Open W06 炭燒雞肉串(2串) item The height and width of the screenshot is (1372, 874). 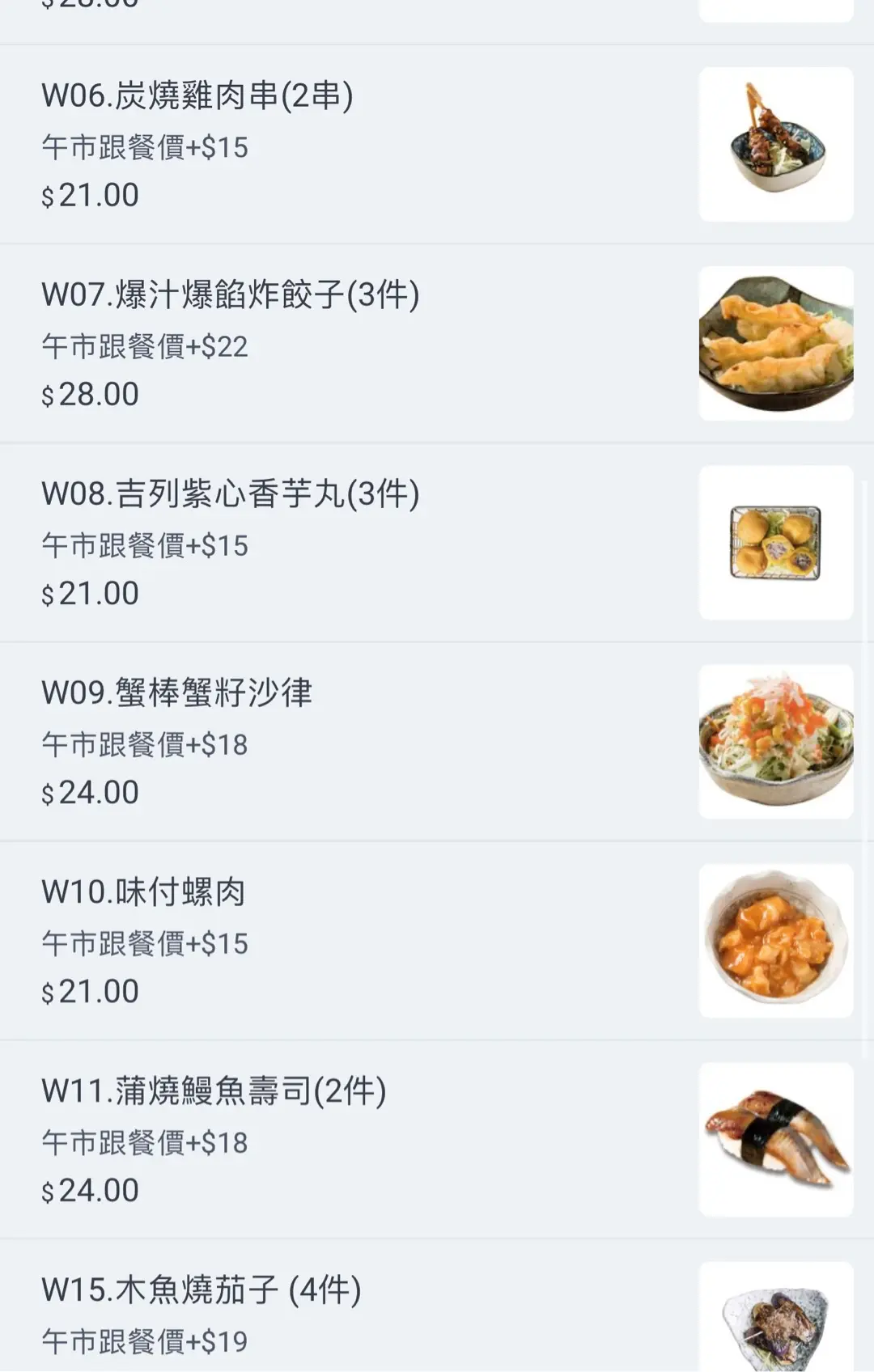click(197, 96)
